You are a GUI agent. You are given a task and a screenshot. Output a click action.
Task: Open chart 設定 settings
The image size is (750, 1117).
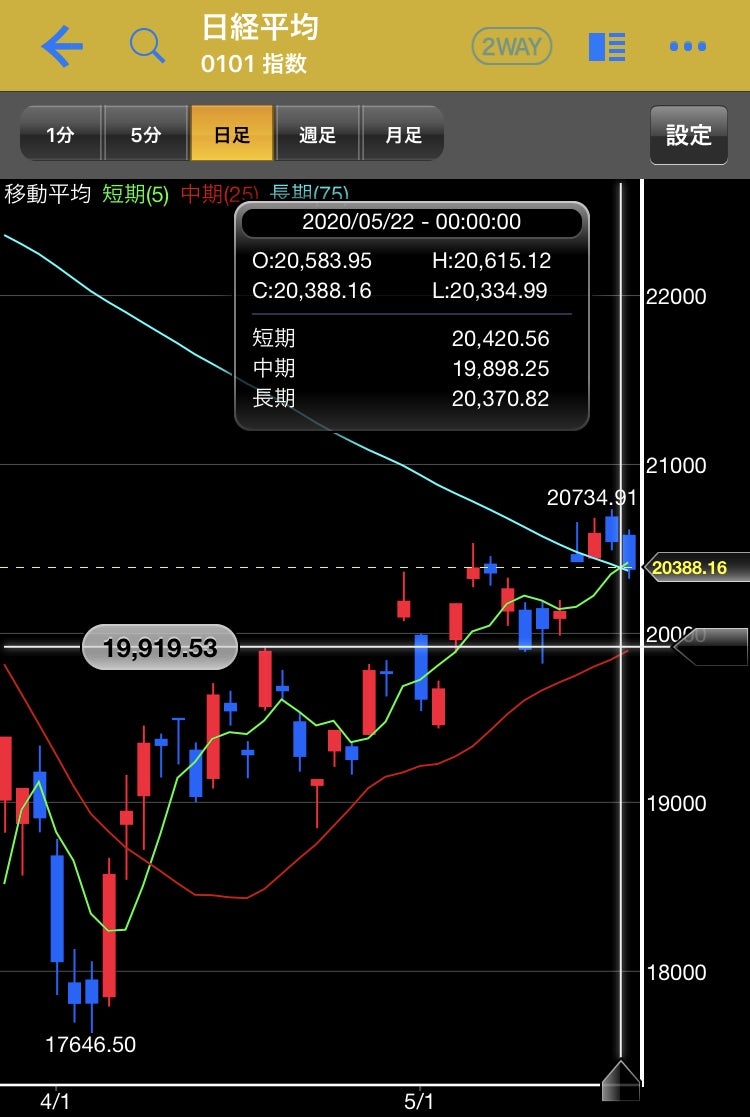coord(688,135)
